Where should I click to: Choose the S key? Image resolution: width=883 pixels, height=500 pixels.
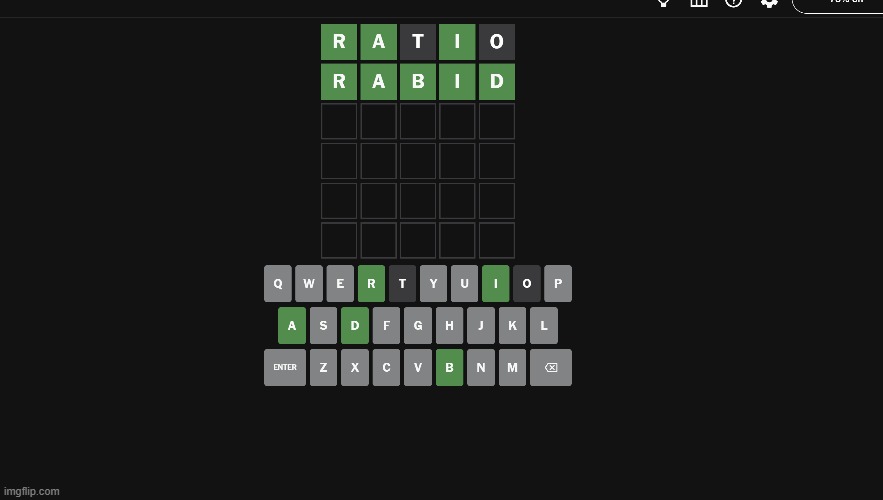323,325
